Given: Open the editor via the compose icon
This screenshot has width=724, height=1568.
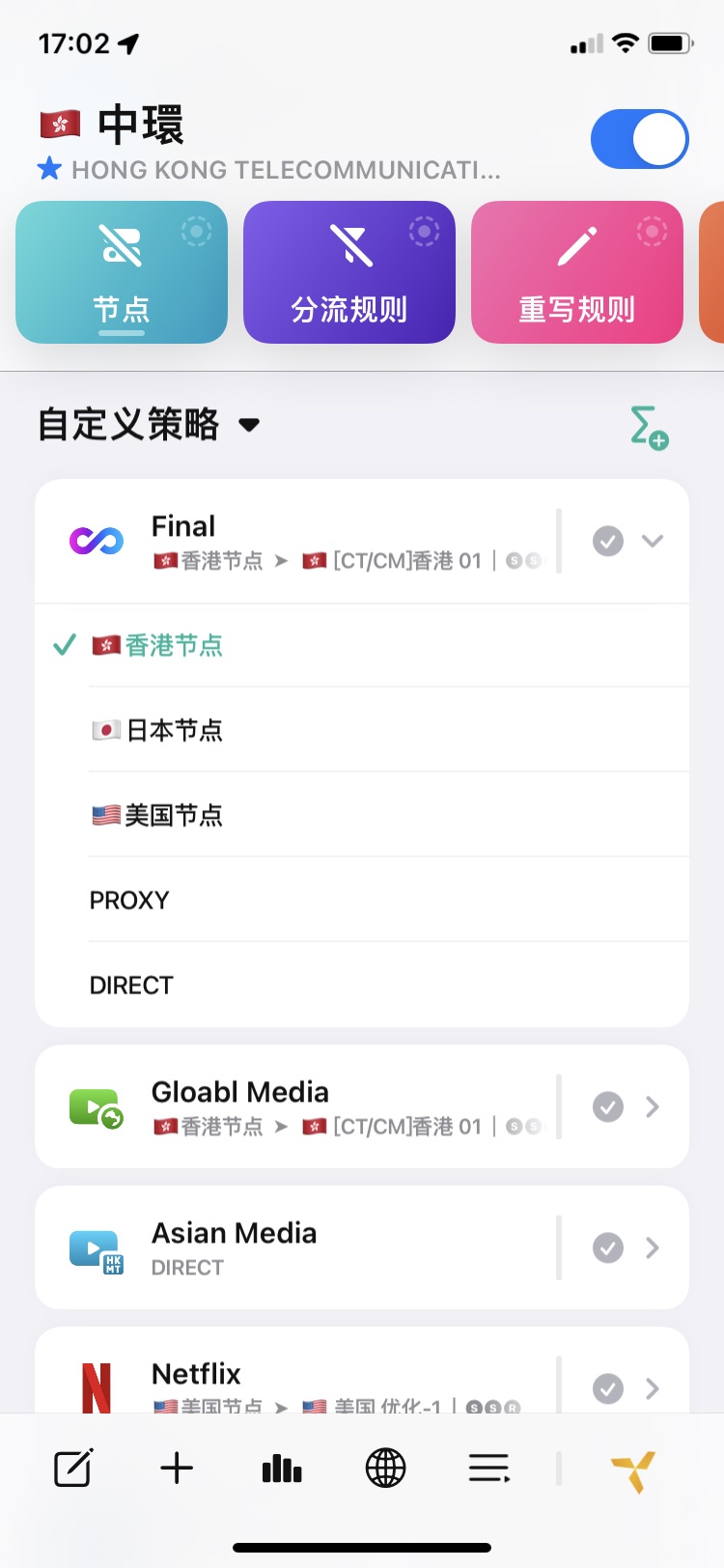Looking at the screenshot, I should 72,1467.
